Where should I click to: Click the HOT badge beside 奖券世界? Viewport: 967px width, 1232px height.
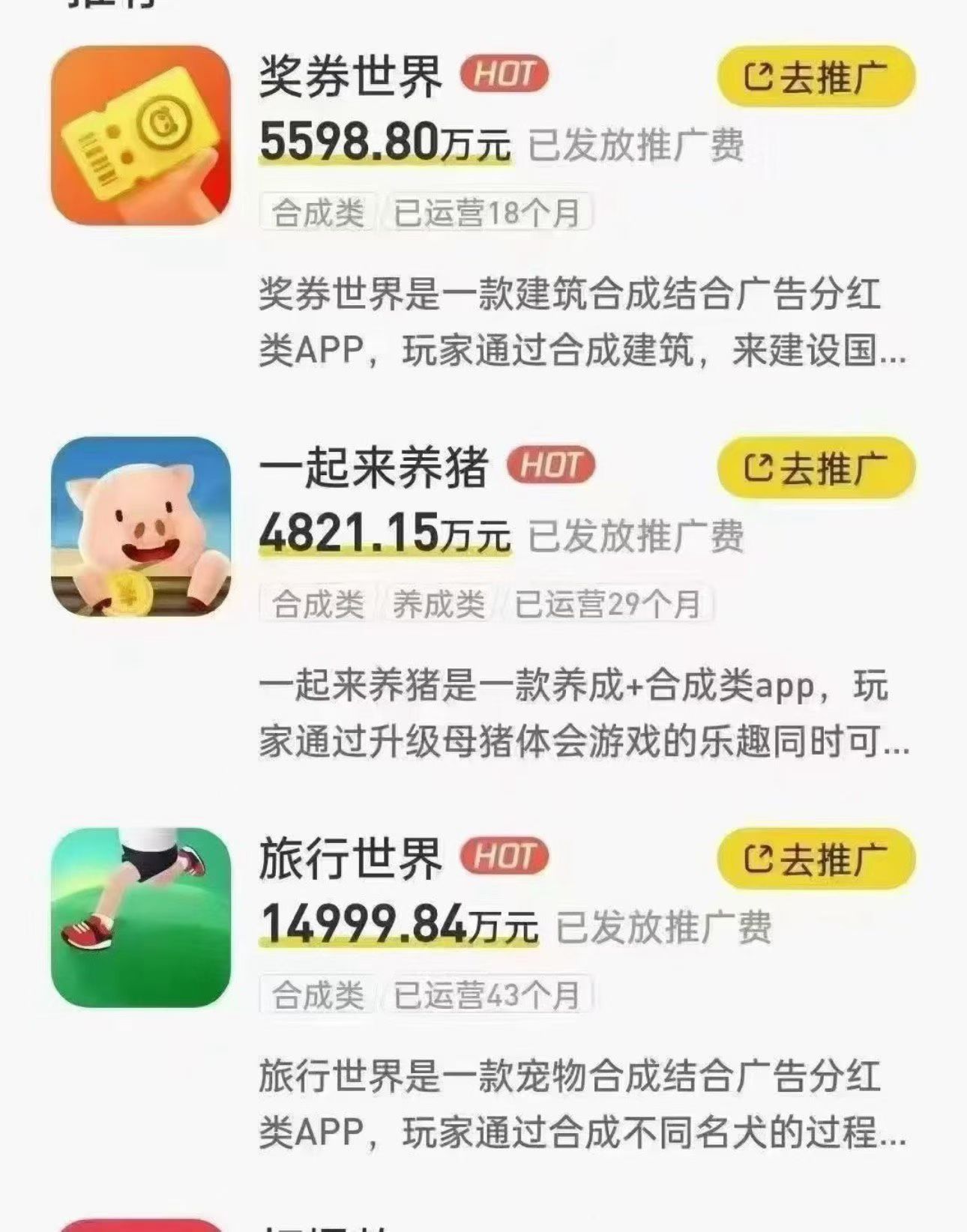[502, 75]
